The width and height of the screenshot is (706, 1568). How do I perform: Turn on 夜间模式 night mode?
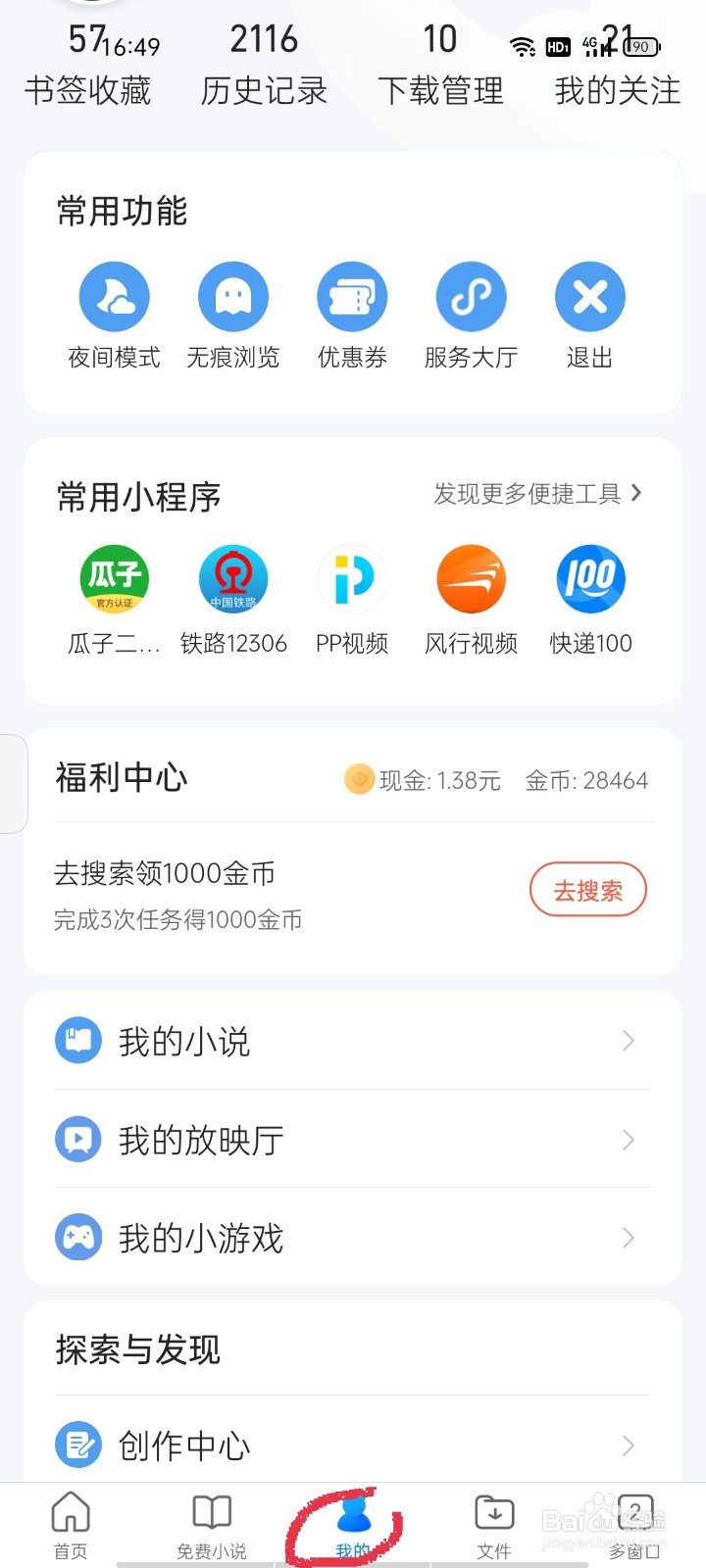pyautogui.click(x=114, y=317)
